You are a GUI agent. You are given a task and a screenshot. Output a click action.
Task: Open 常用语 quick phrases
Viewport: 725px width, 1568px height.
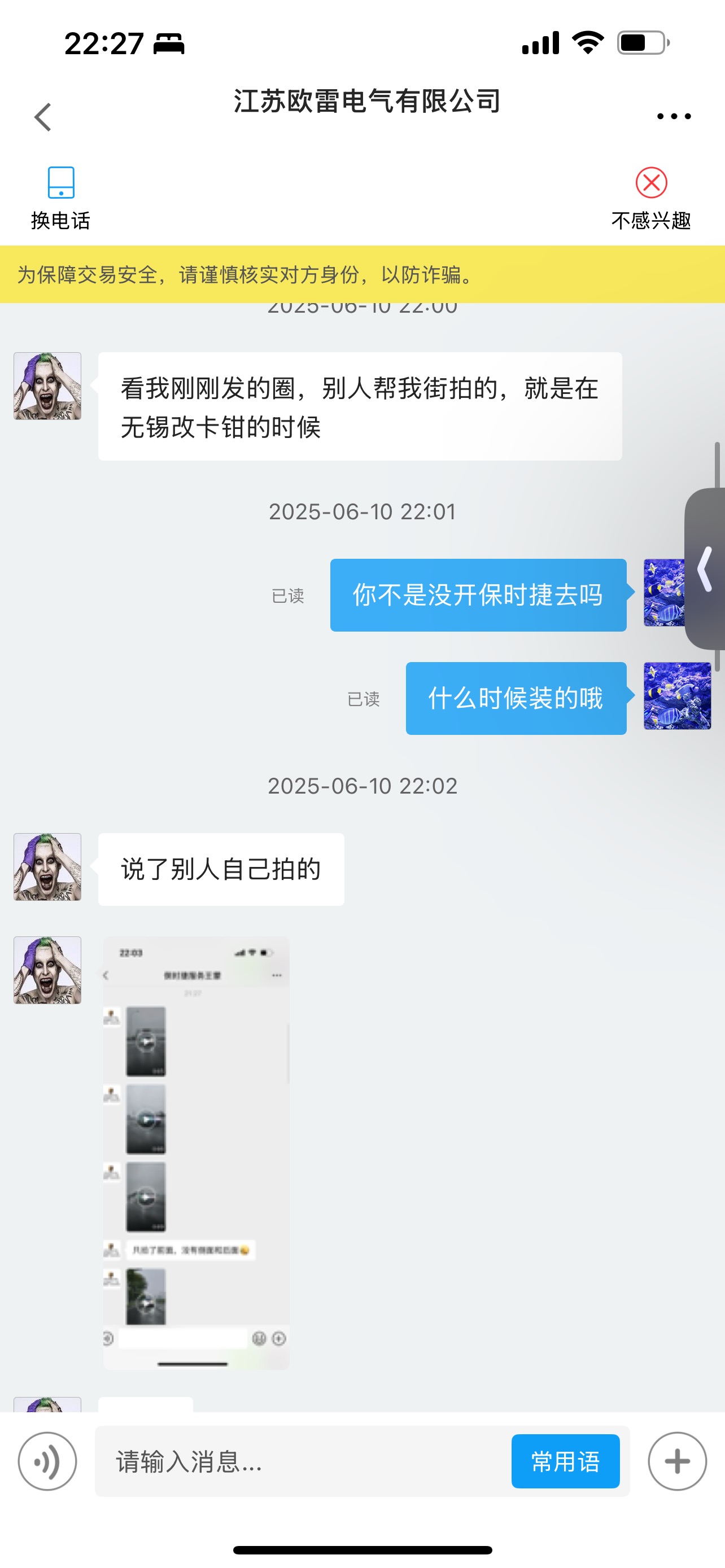coord(566,1461)
